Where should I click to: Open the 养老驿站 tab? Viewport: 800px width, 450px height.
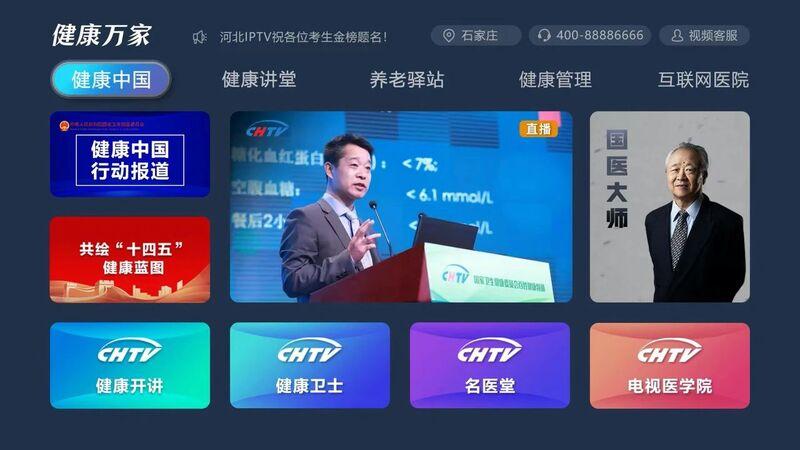[407, 79]
